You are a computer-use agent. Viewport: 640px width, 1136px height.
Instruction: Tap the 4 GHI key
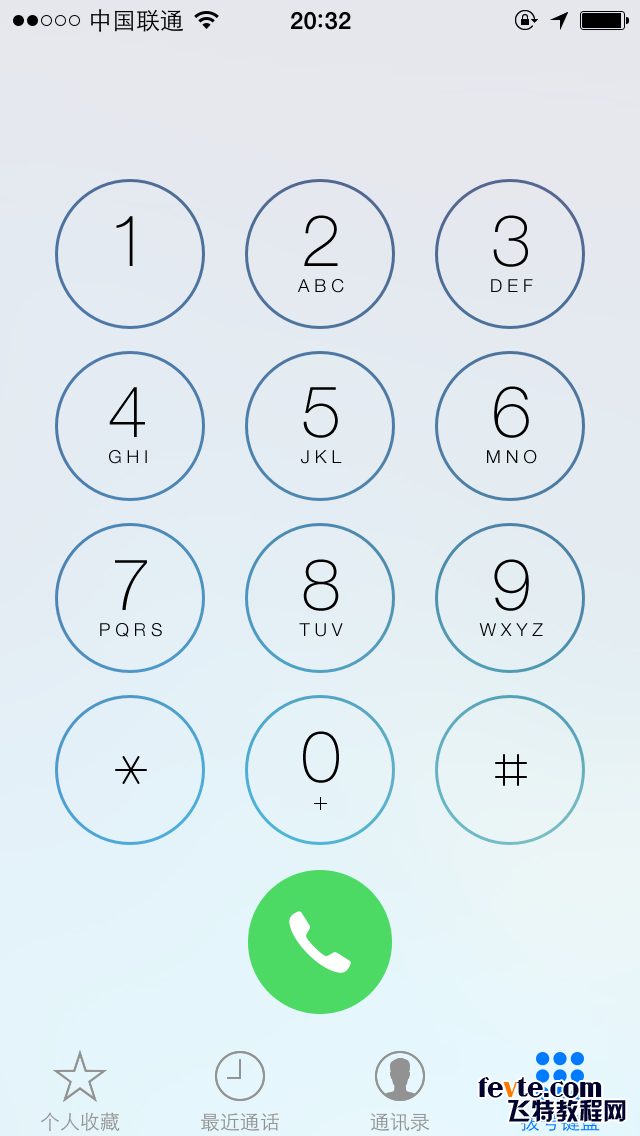(130, 426)
